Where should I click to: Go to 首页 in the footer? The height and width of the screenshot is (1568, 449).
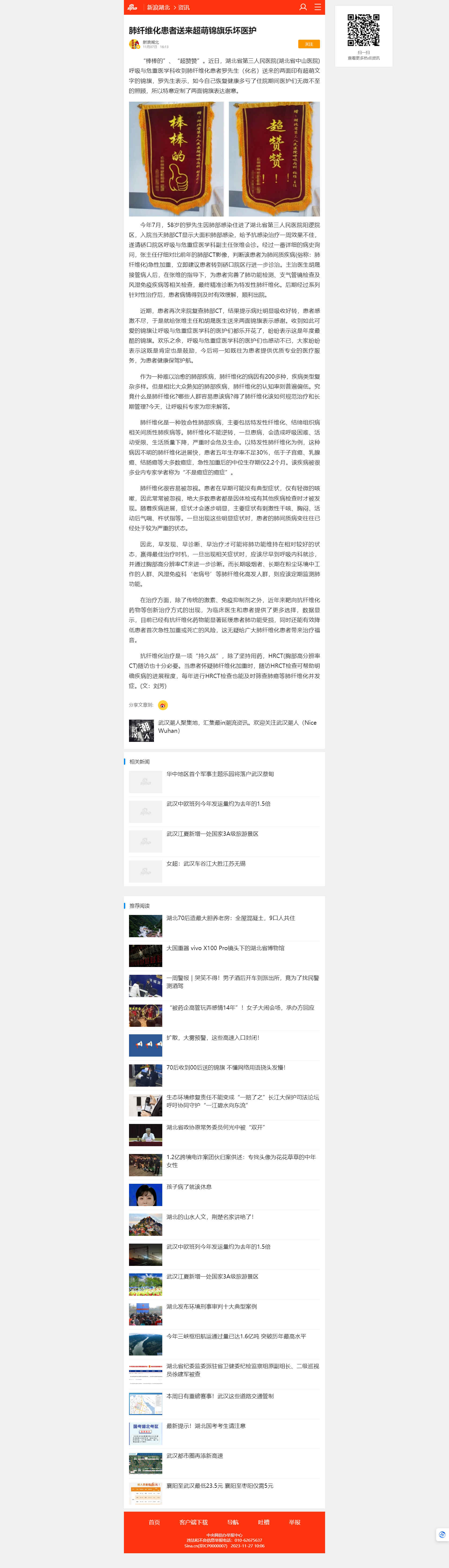(154, 1522)
